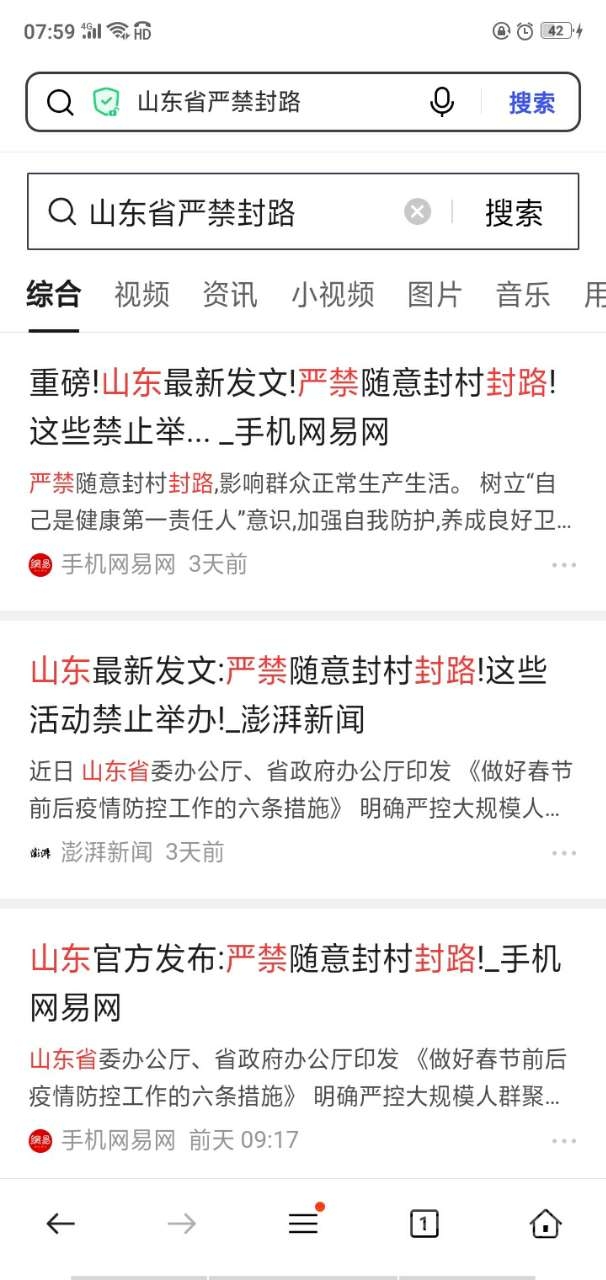Switch to the 图片 tab
The image size is (606, 1280).
[434, 294]
